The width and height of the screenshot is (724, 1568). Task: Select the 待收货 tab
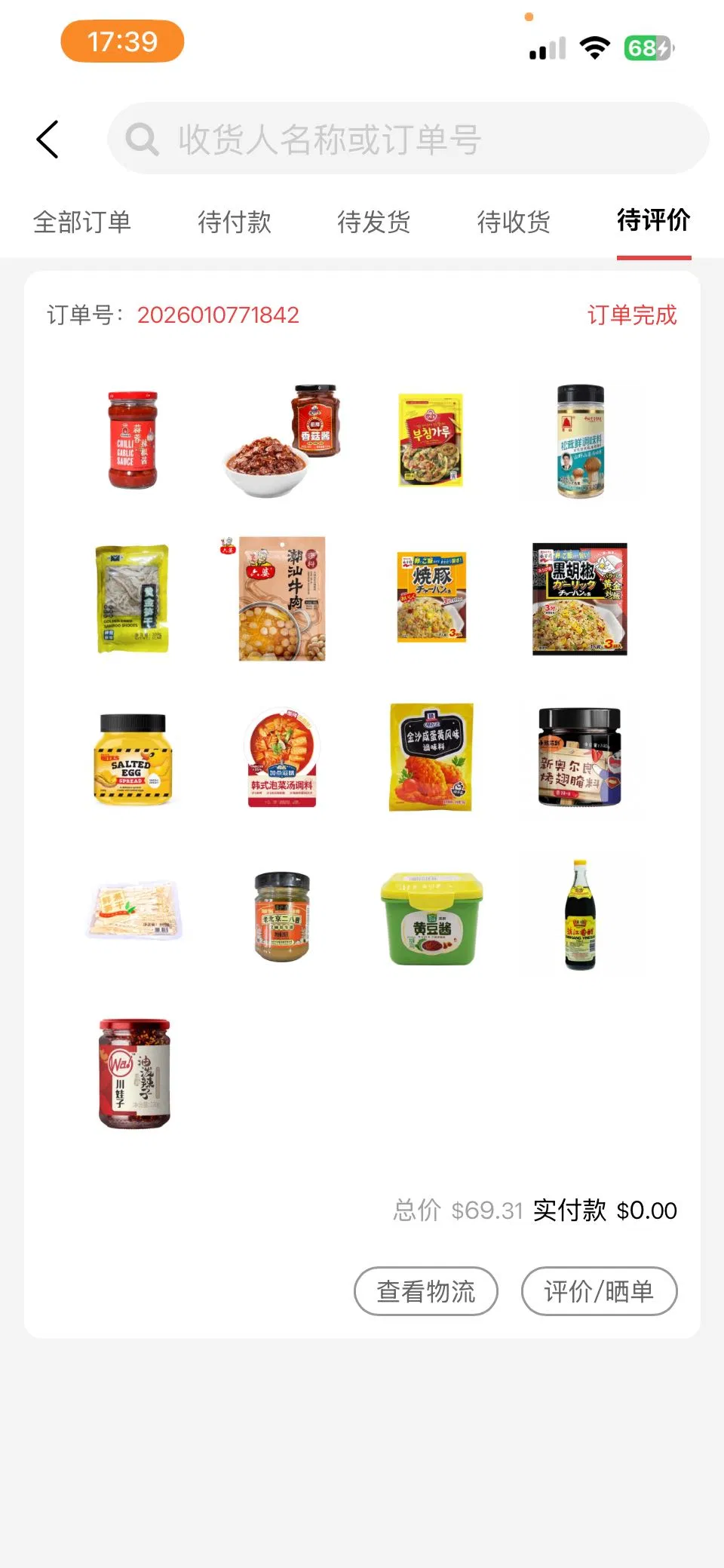[x=514, y=222]
